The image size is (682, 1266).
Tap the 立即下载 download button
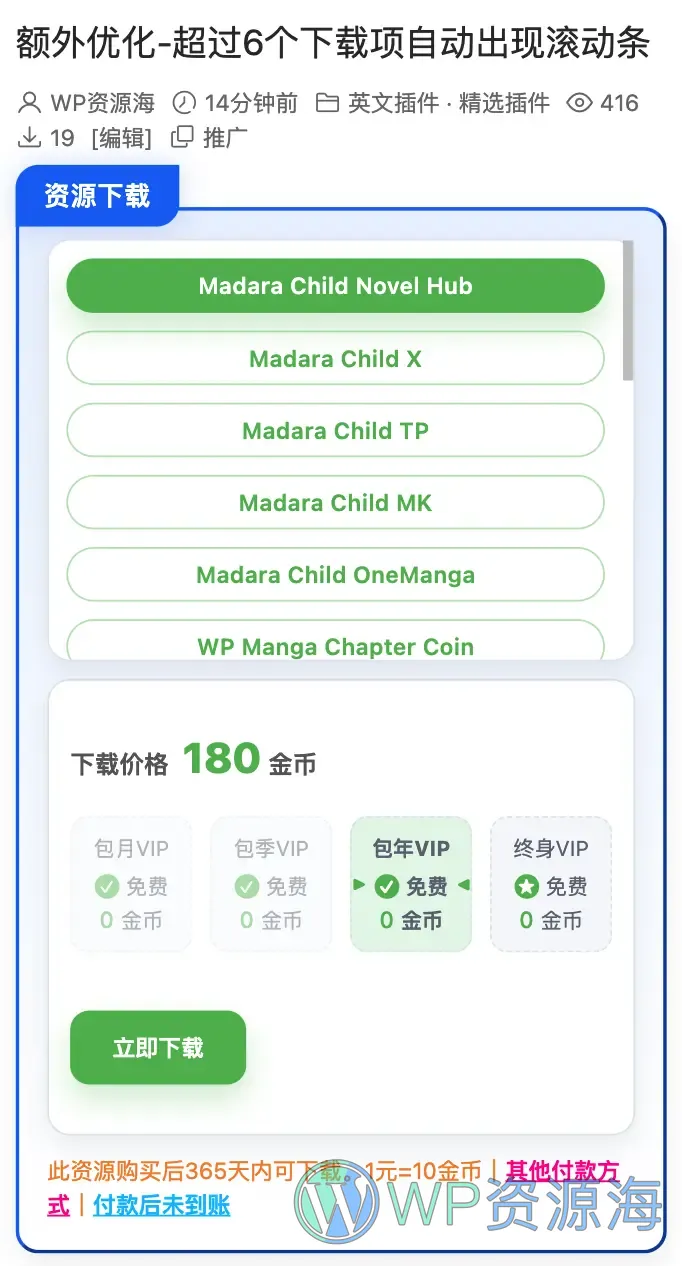pyautogui.click(x=158, y=1047)
